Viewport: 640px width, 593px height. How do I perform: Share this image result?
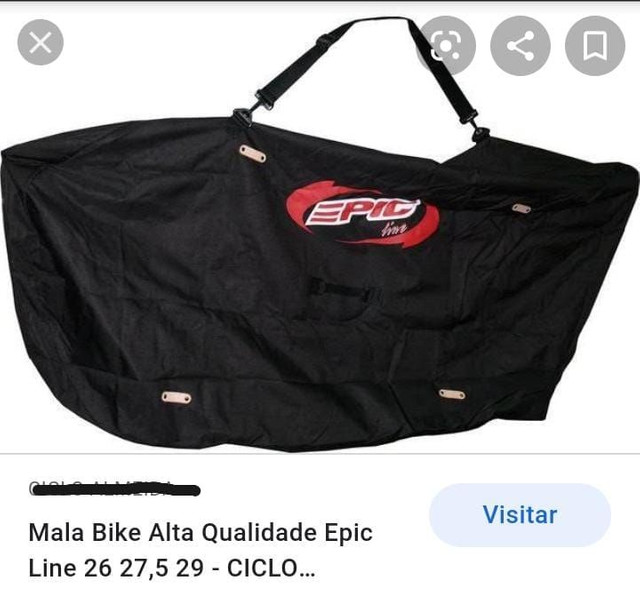521,45
